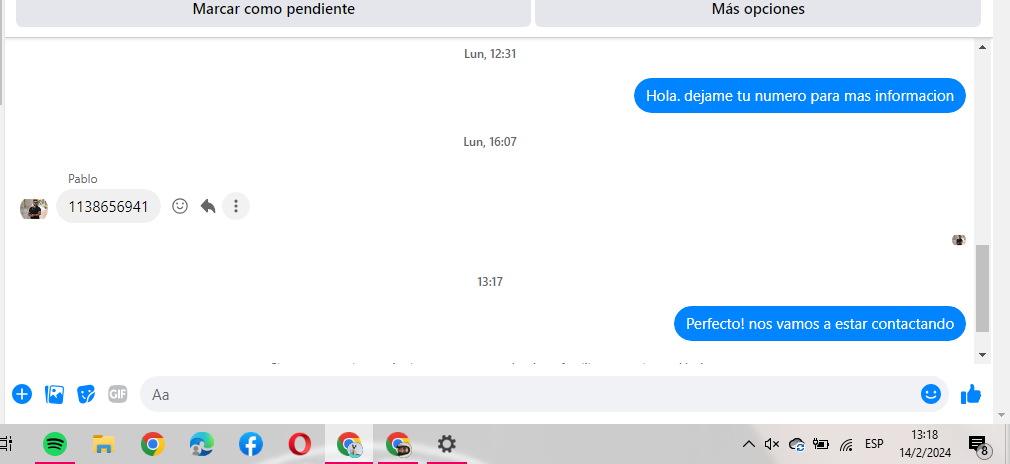Reply to Pablo's message 1138656941
1010x464 pixels.
pos(208,206)
